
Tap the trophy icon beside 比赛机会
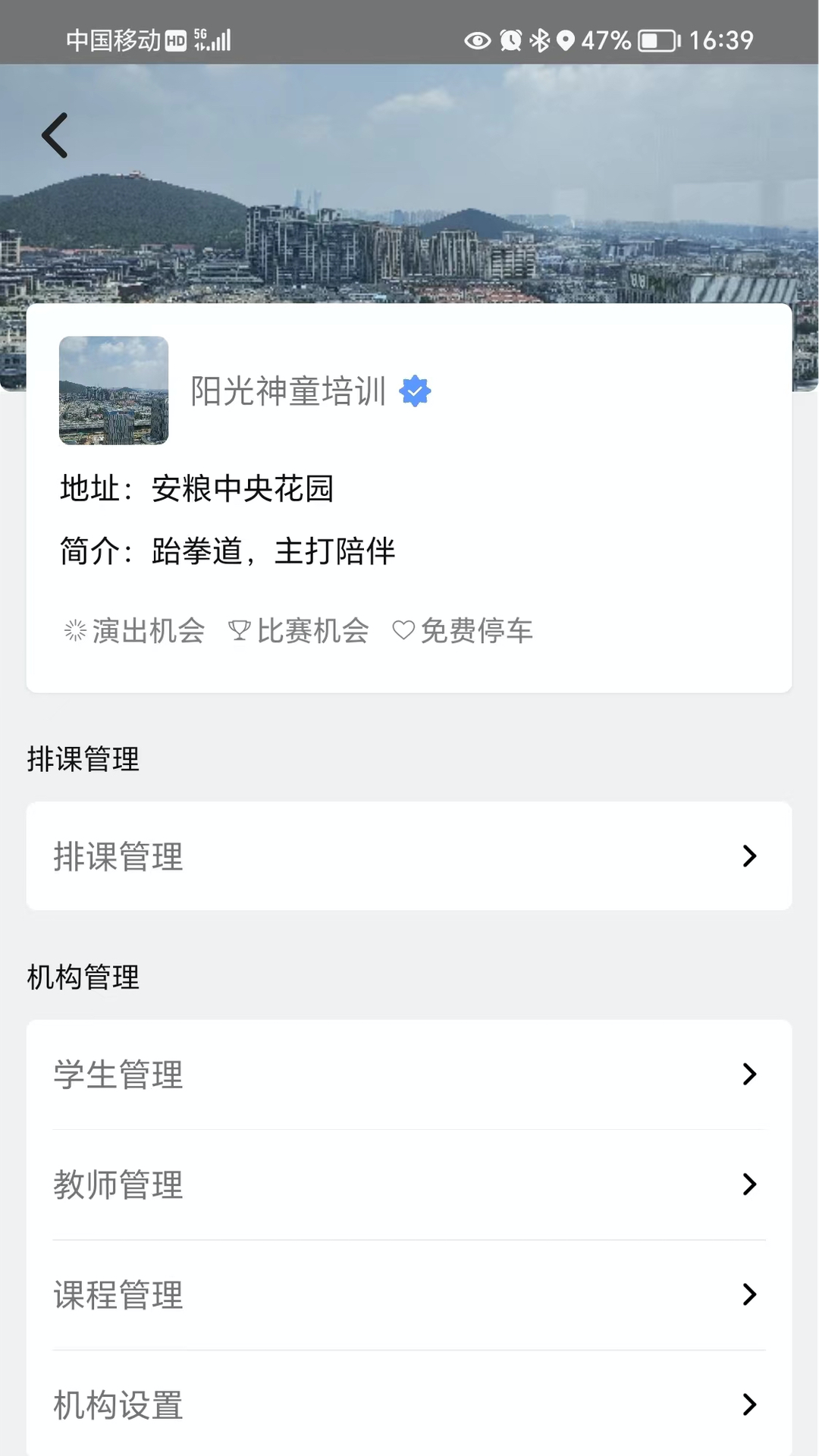(239, 630)
